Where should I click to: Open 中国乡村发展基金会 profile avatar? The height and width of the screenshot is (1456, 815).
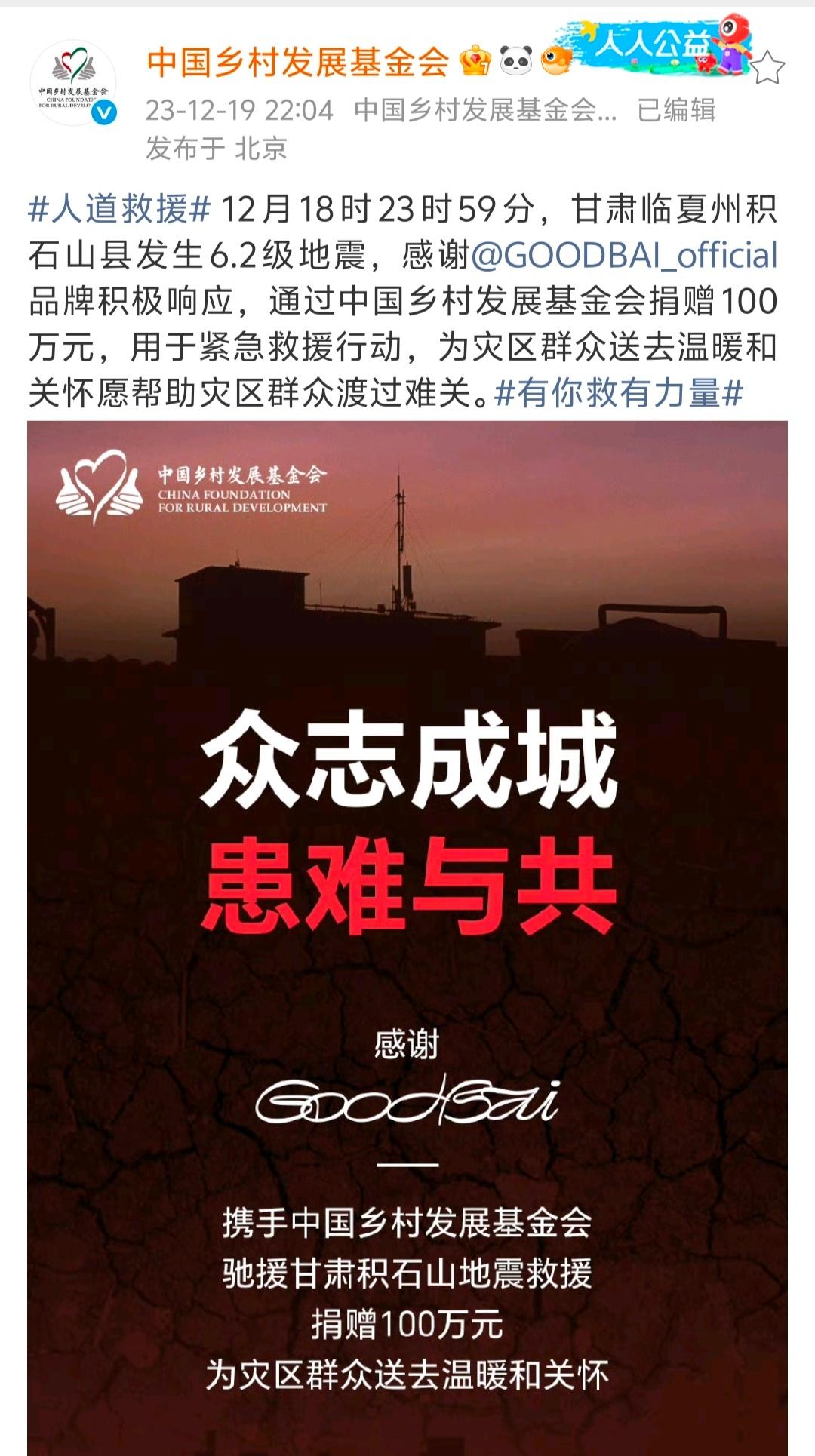point(73,83)
